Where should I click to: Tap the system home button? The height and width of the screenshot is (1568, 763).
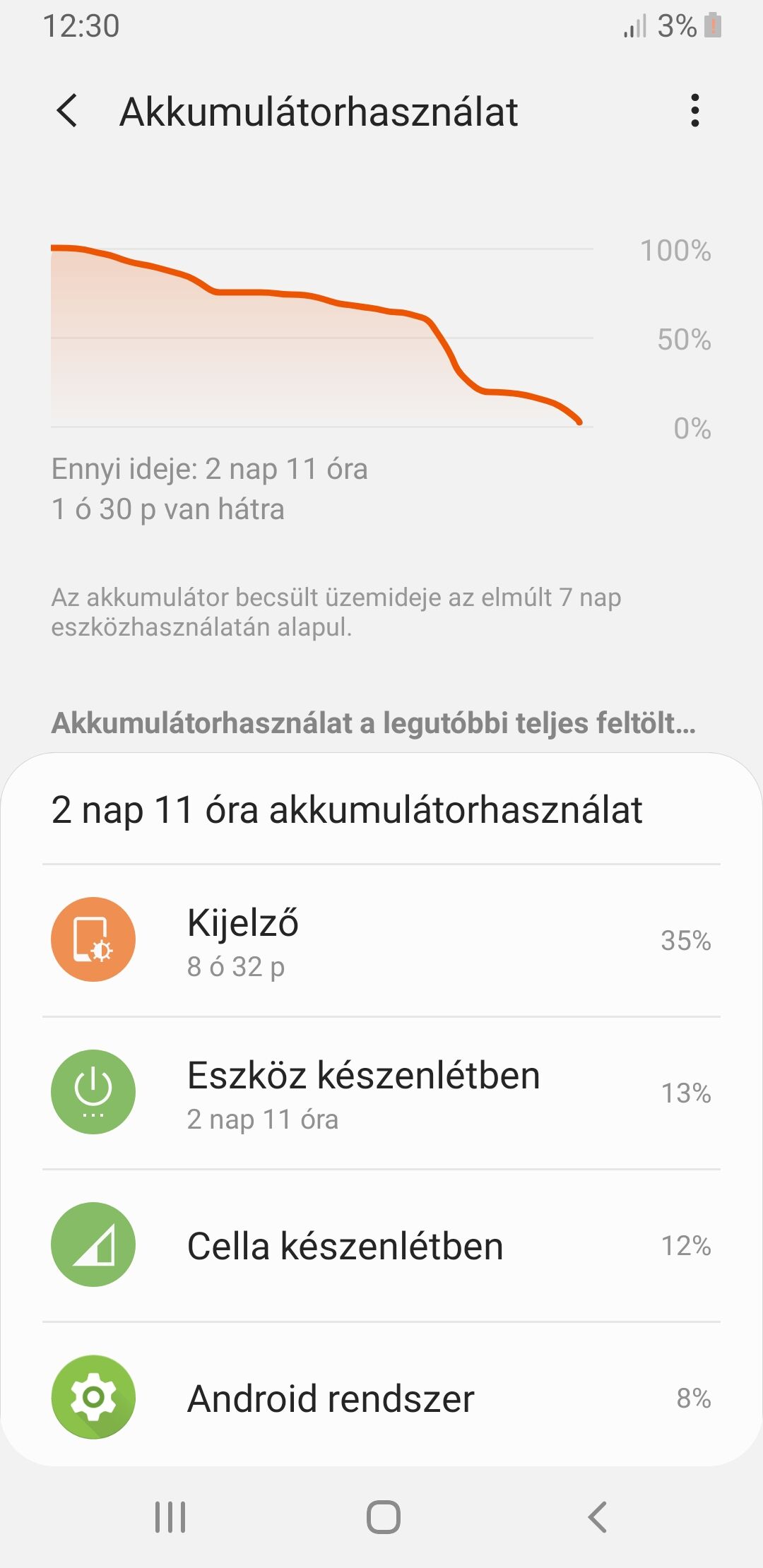pyautogui.click(x=383, y=1516)
